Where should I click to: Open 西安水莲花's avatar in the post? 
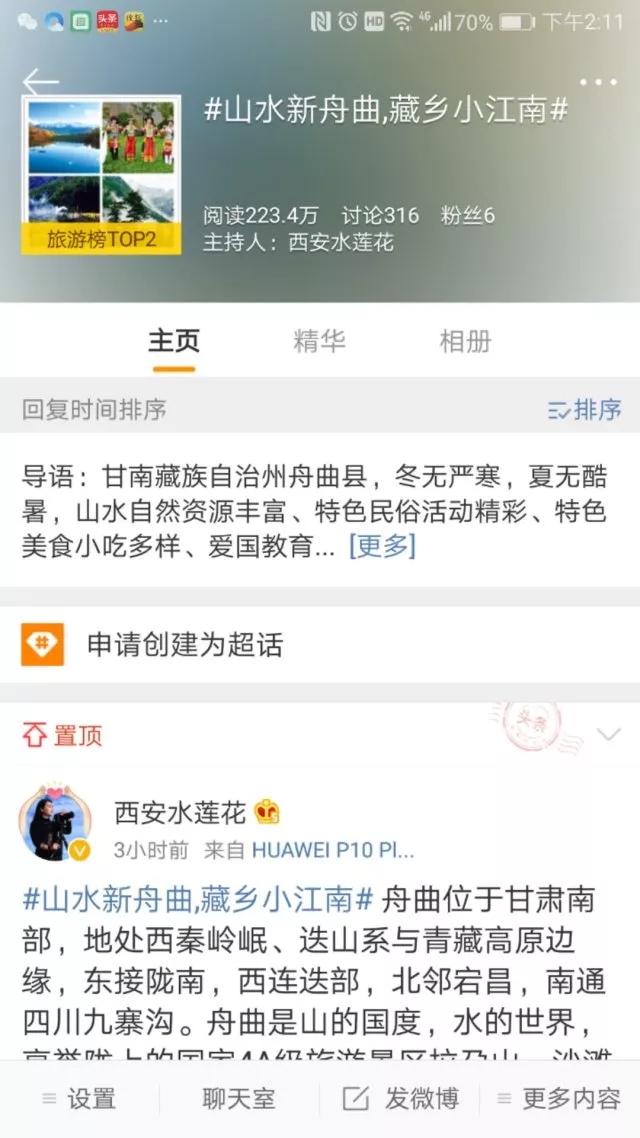(55, 824)
